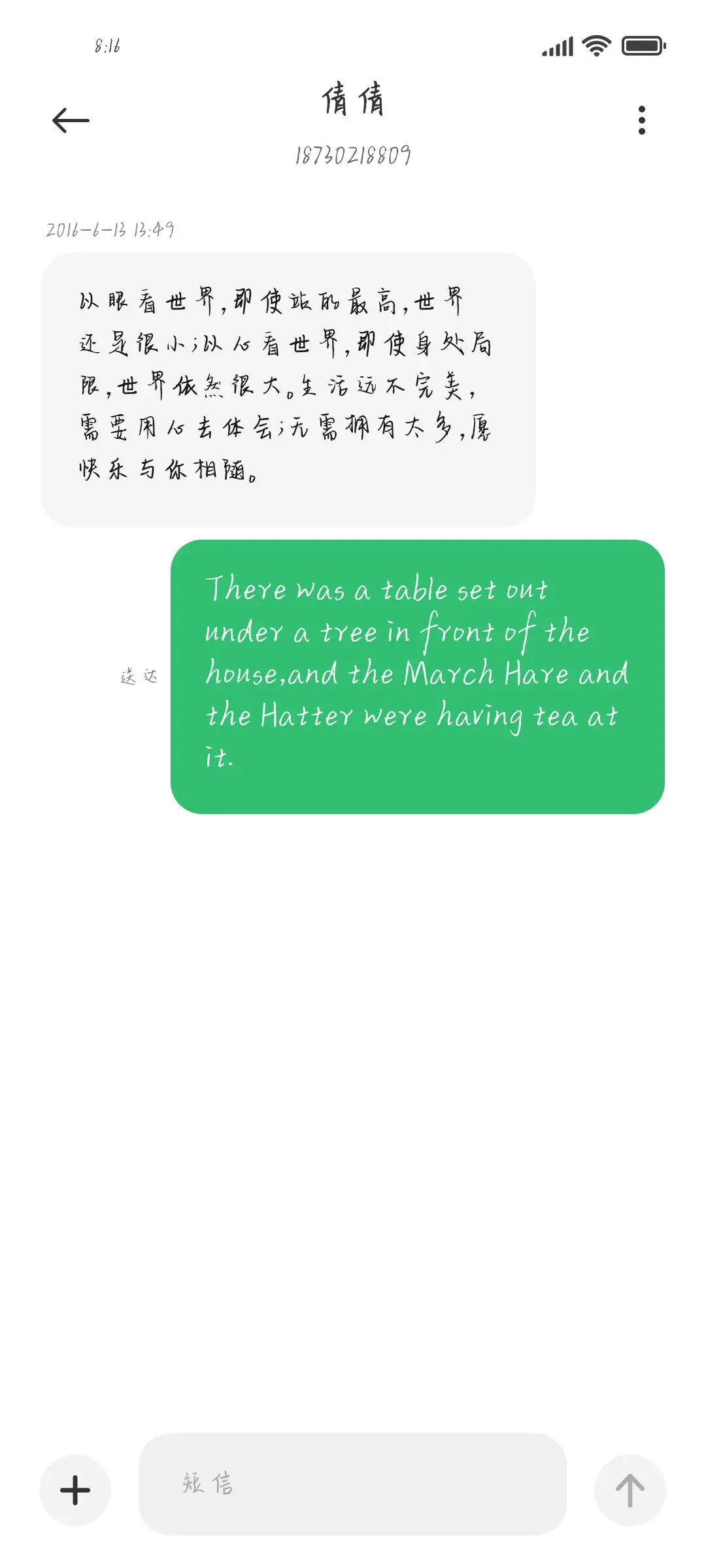Tap the conversation header area
Viewport: 706px width, 1568px height.
[353, 121]
